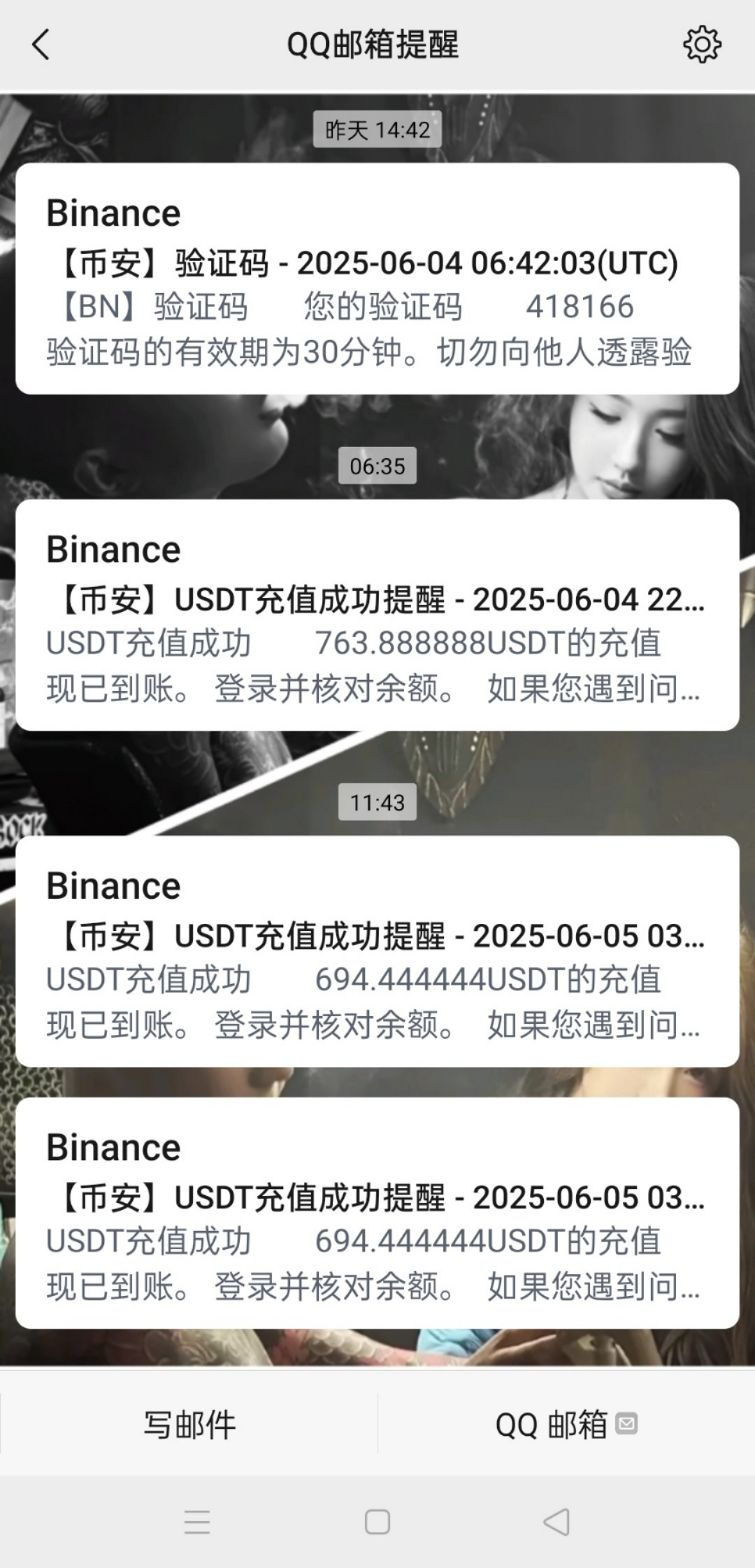This screenshot has height=1568, width=755.
Task: Open the Binance 验证码 email card
Action: (x=377, y=278)
